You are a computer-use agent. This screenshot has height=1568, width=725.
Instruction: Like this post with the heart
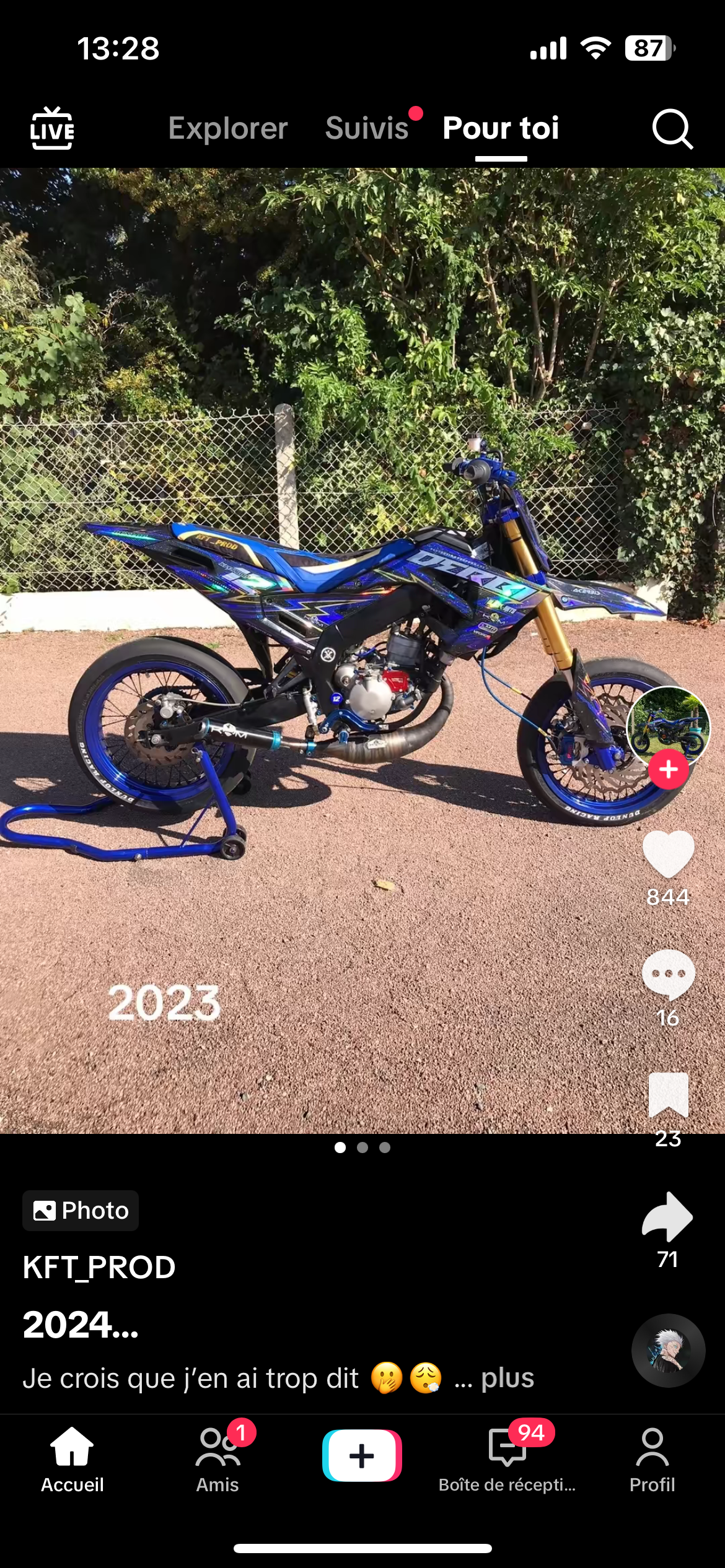(x=668, y=855)
